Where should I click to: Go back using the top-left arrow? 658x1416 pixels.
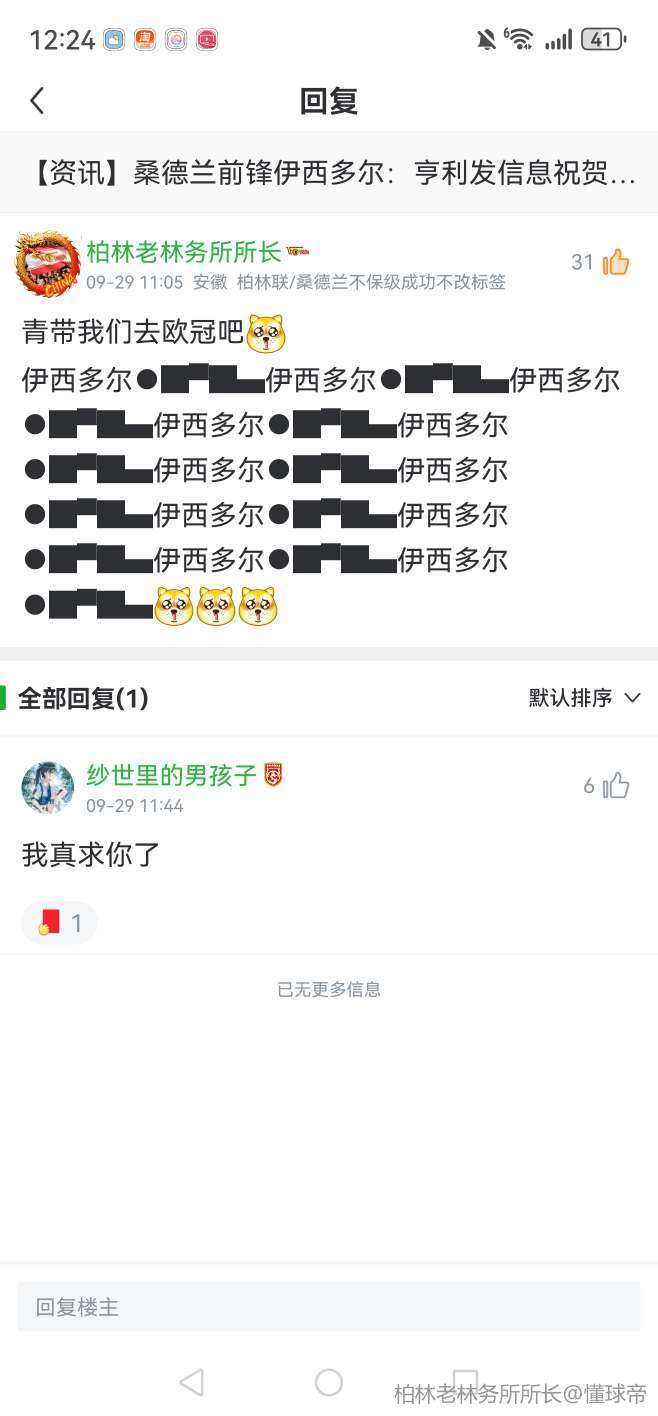coord(38,101)
